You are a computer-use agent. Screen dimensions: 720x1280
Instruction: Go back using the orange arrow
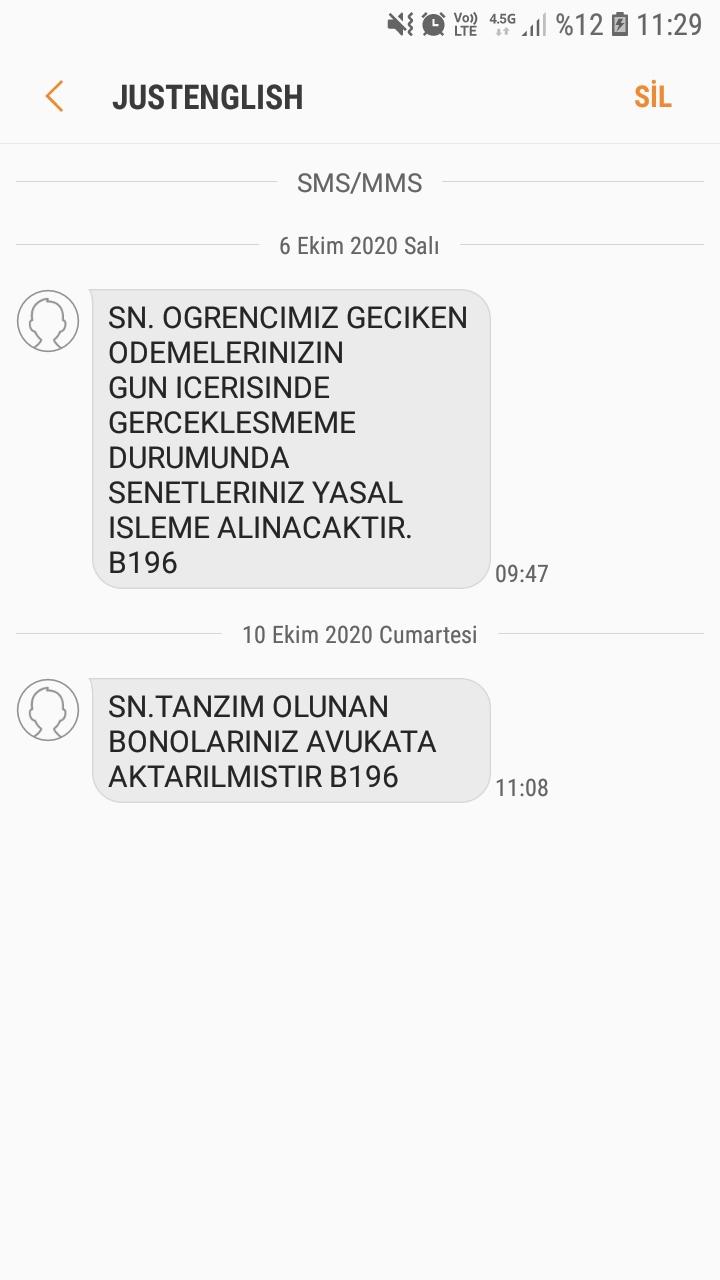(54, 97)
